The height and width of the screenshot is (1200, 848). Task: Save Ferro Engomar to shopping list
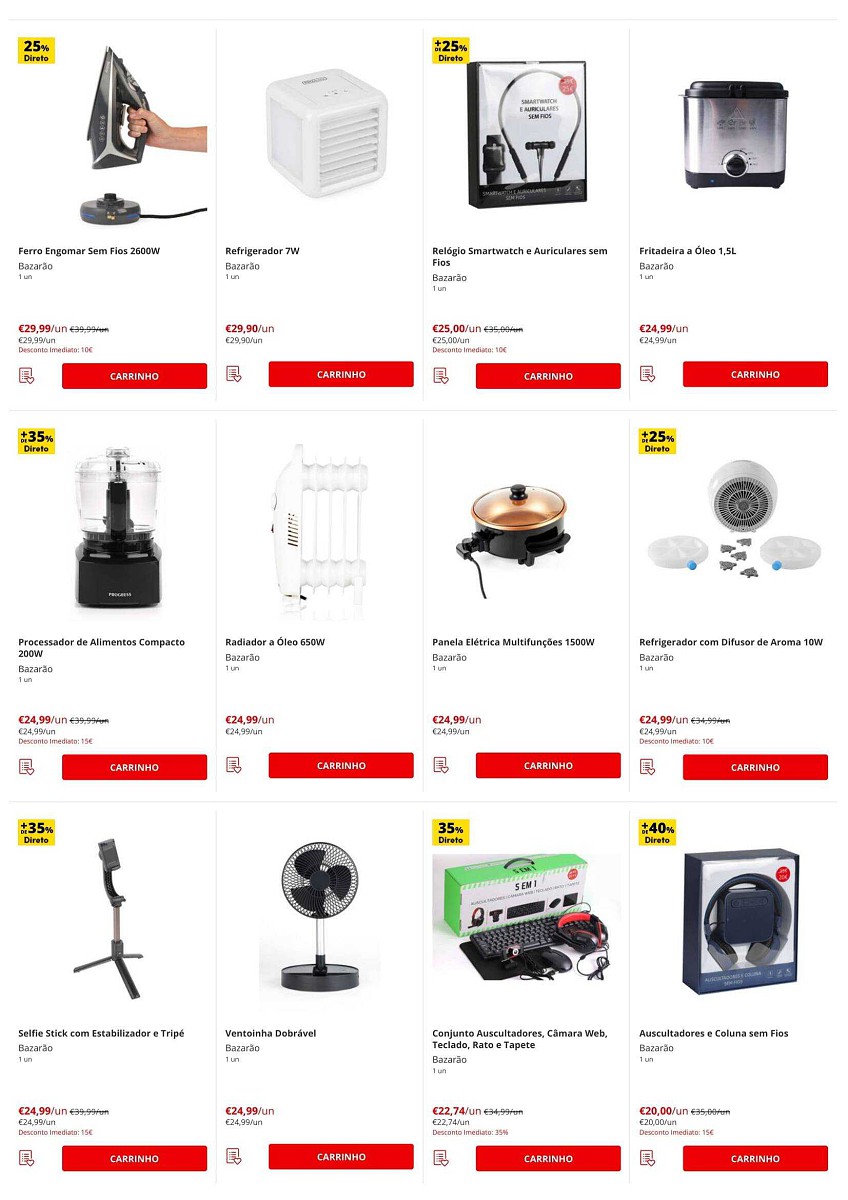(27, 376)
